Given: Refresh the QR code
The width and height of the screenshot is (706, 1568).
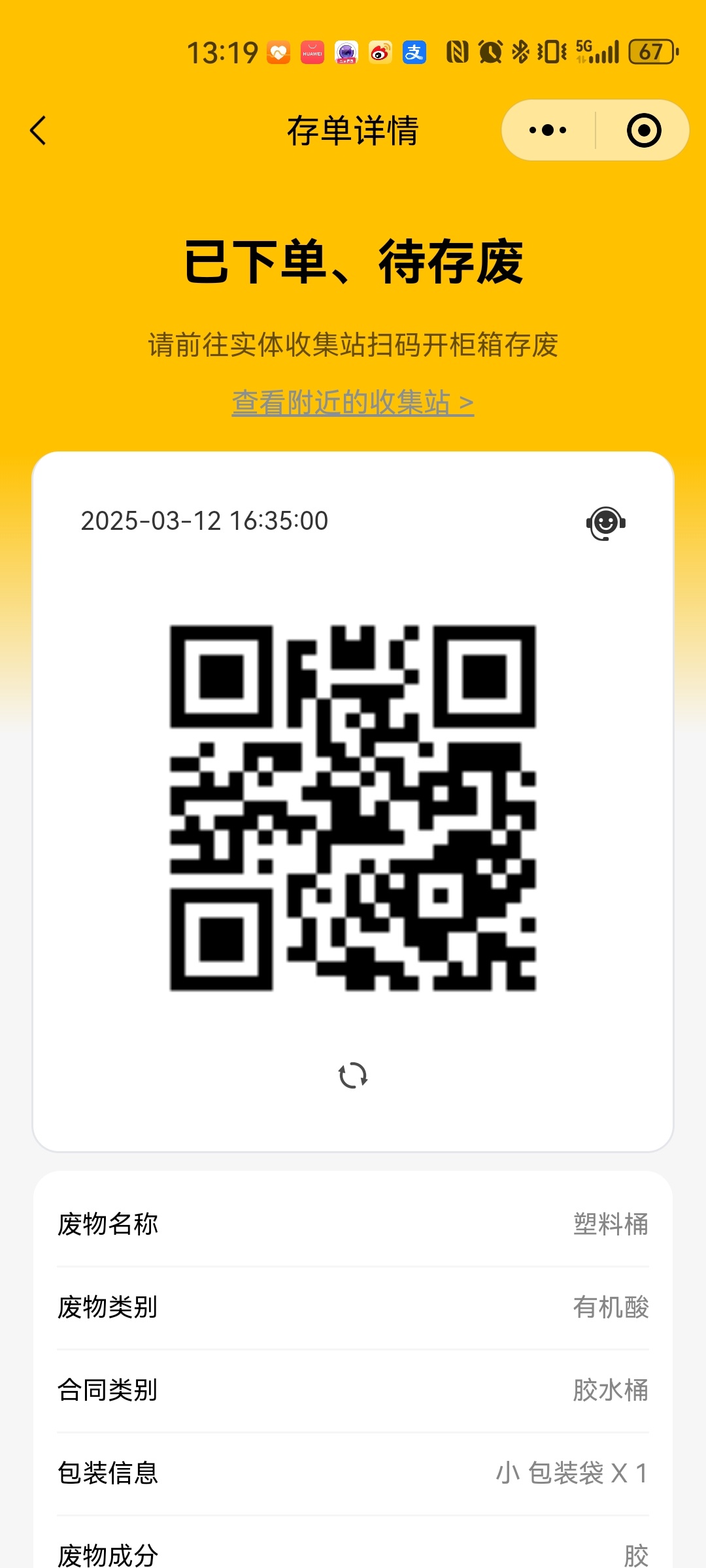Looking at the screenshot, I should (x=353, y=1075).
